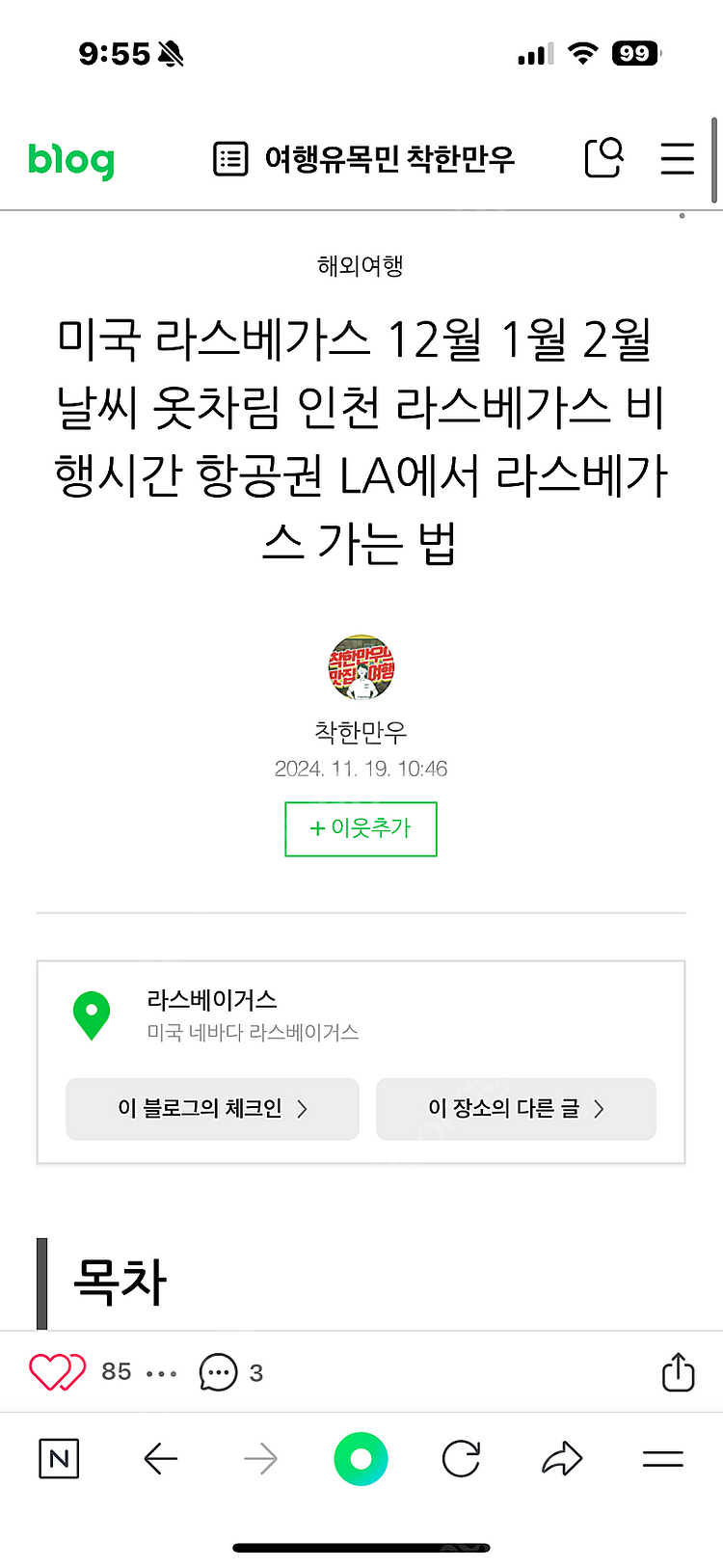The height and width of the screenshot is (1568, 723).
Task: Tap the green home button in navigation bar
Action: pos(361,1459)
